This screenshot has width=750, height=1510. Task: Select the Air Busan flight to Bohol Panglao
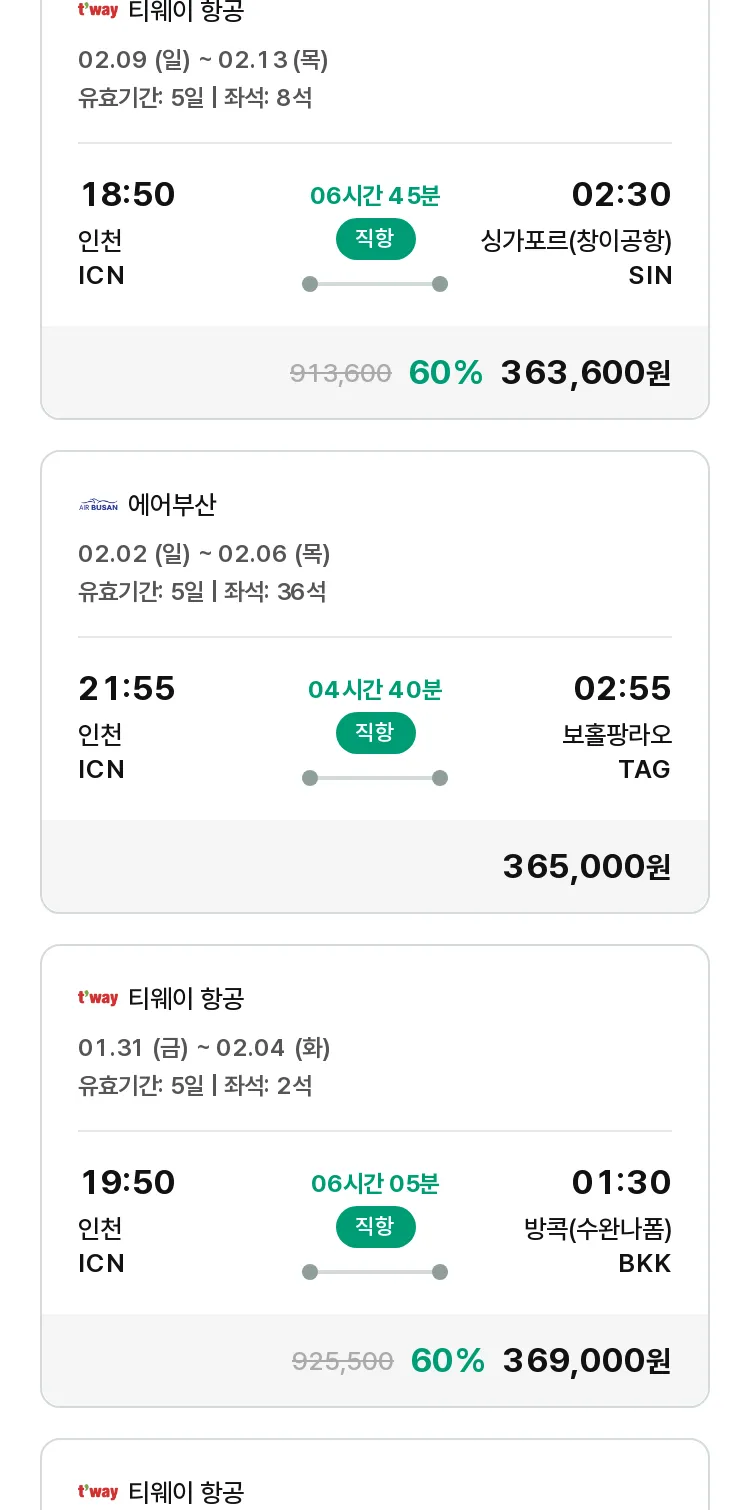(x=375, y=682)
